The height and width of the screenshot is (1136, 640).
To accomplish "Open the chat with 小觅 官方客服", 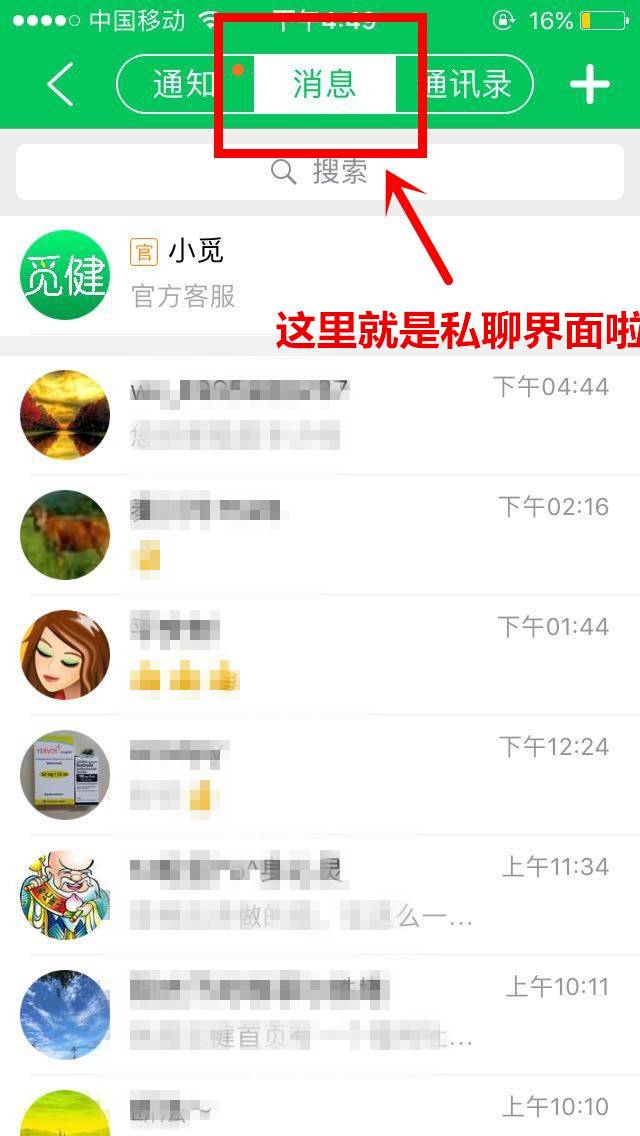I will tap(320, 274).
